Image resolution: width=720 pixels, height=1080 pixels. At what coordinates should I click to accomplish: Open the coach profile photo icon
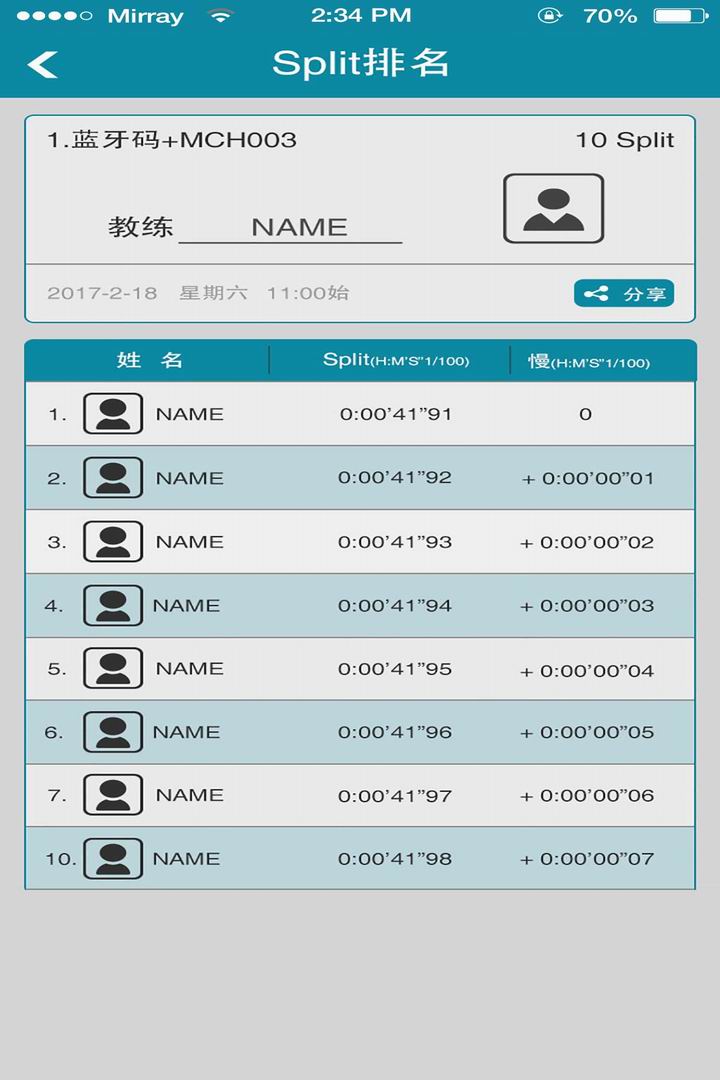click(556, 207)
